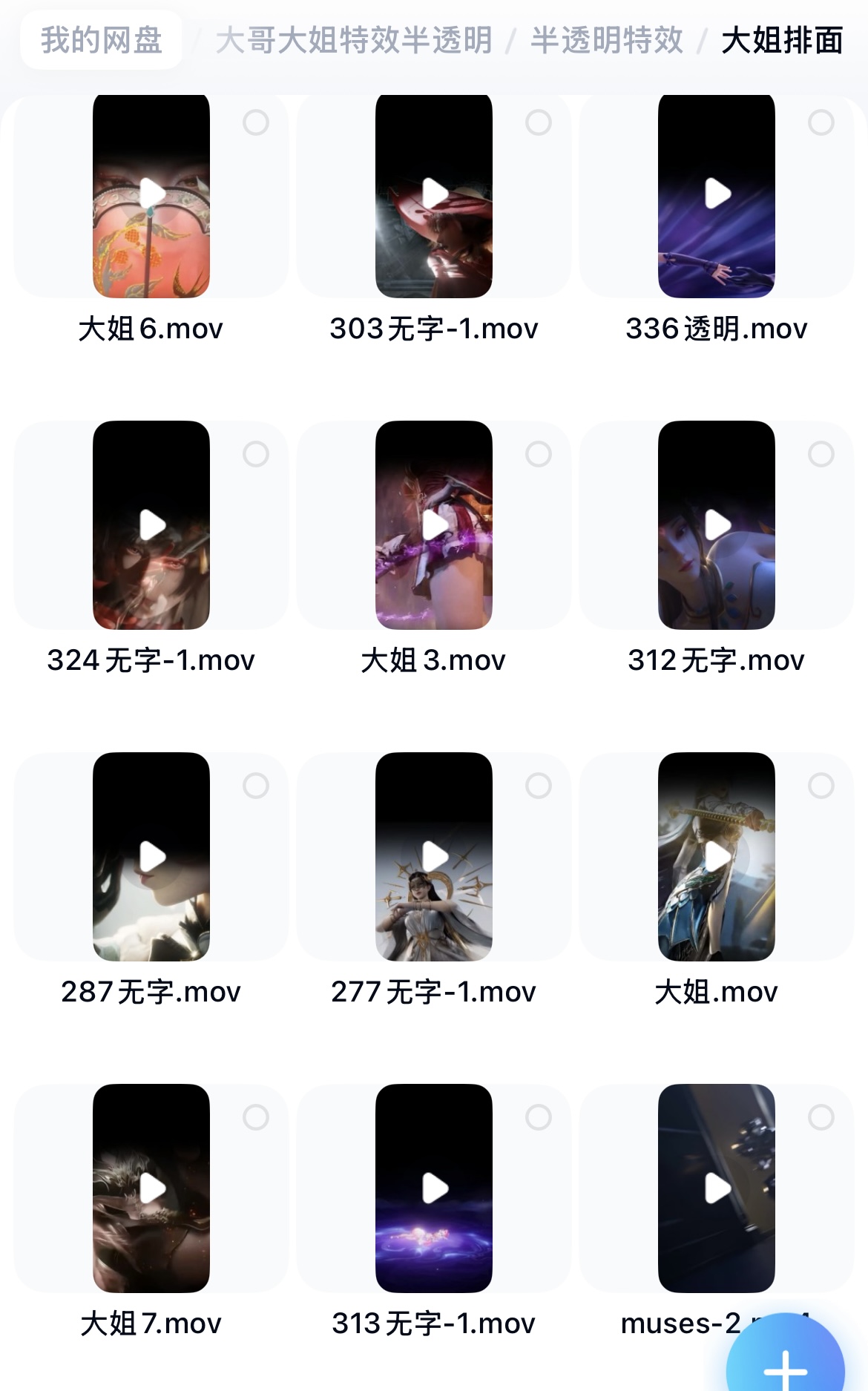The image size is (868, 1391).
Task: Select the file 324无字-1.mov via its circle
Action: (x=256, y=454)
